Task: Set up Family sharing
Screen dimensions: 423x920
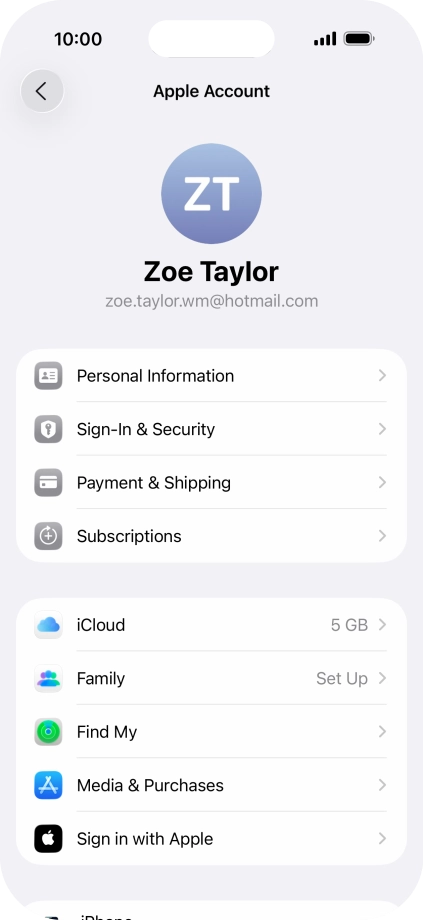Action: tap(211, 678)
